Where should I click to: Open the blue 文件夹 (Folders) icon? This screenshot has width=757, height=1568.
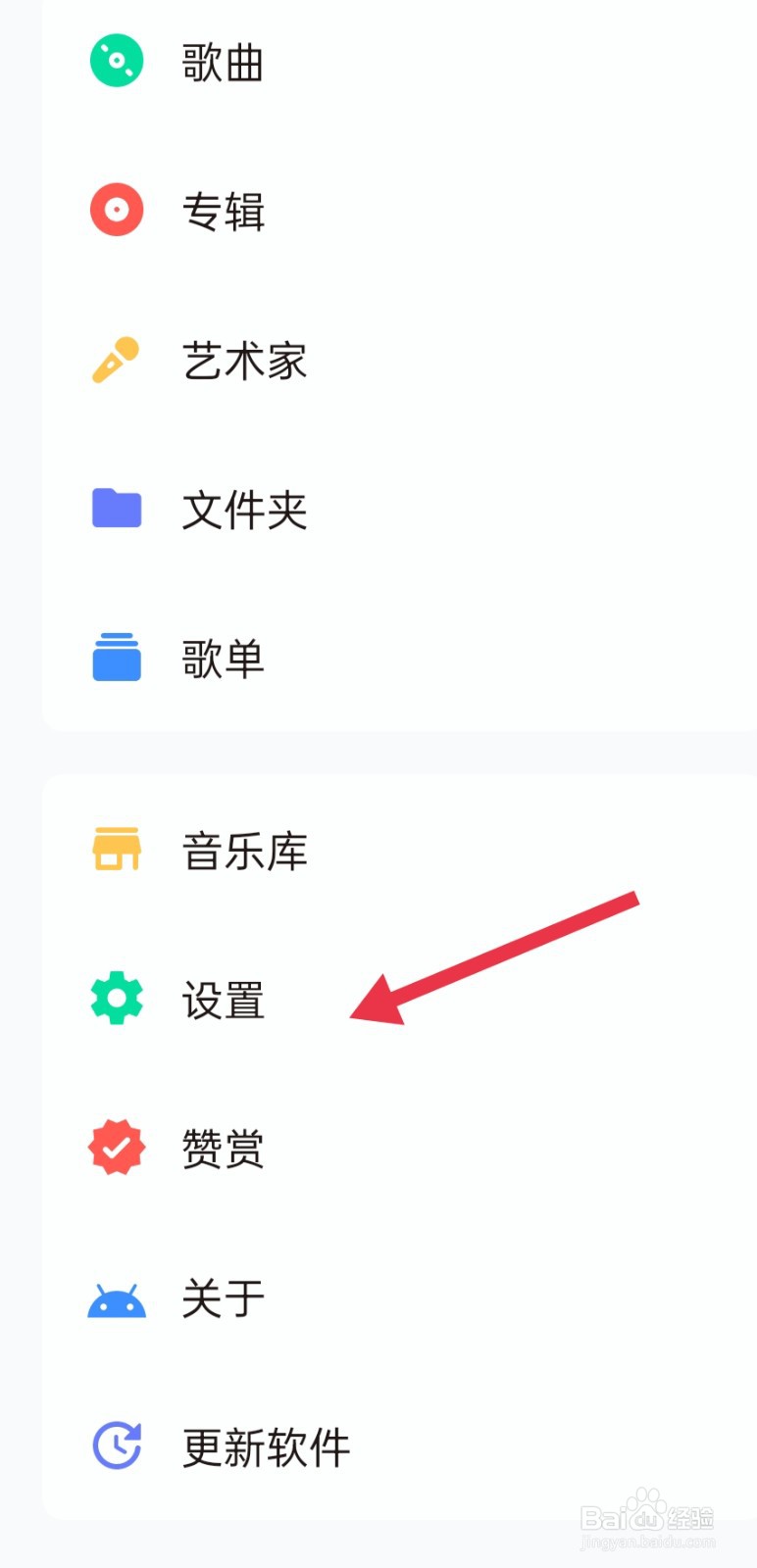116,509
